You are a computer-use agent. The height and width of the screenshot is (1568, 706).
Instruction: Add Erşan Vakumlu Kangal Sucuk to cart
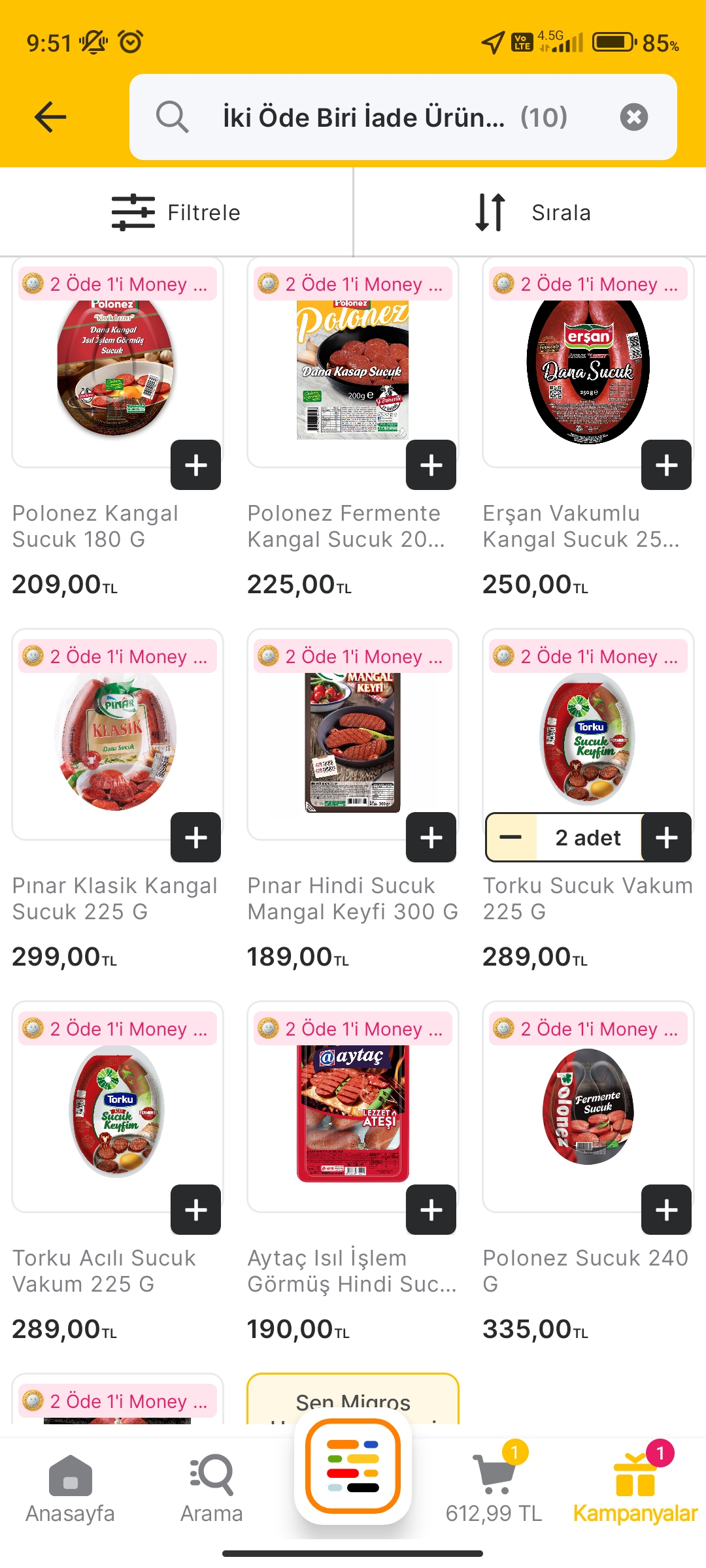(x=666, y=465)
